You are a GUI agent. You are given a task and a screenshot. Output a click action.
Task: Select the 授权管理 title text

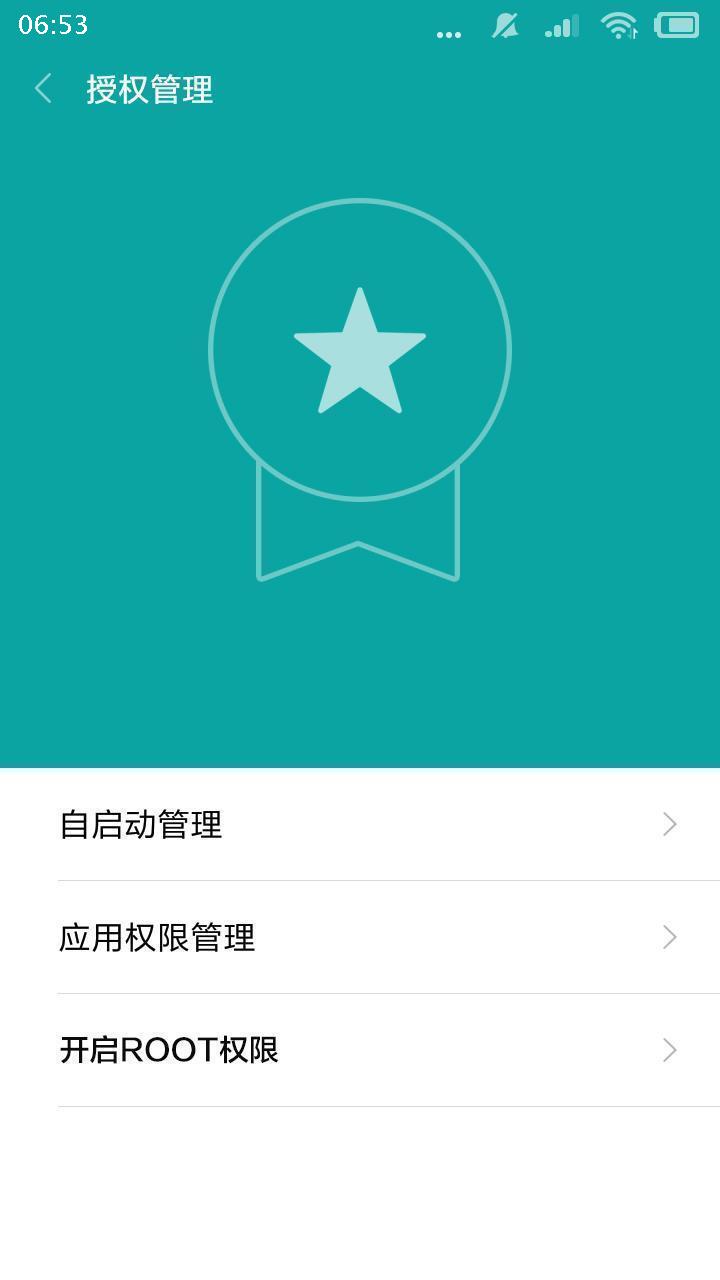pos(149,90)
